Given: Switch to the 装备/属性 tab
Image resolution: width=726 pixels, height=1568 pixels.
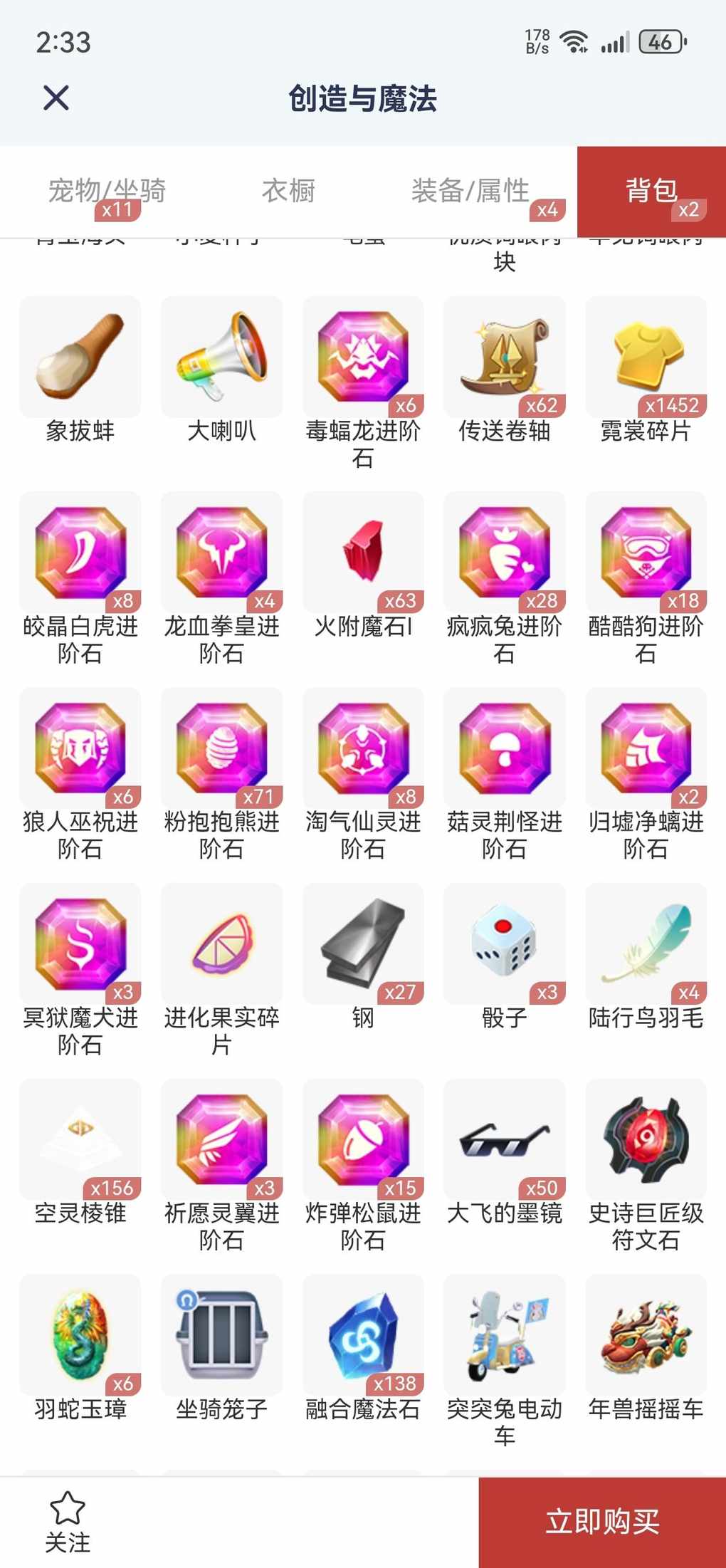Looking at the screenshot, I should (470, 191).
